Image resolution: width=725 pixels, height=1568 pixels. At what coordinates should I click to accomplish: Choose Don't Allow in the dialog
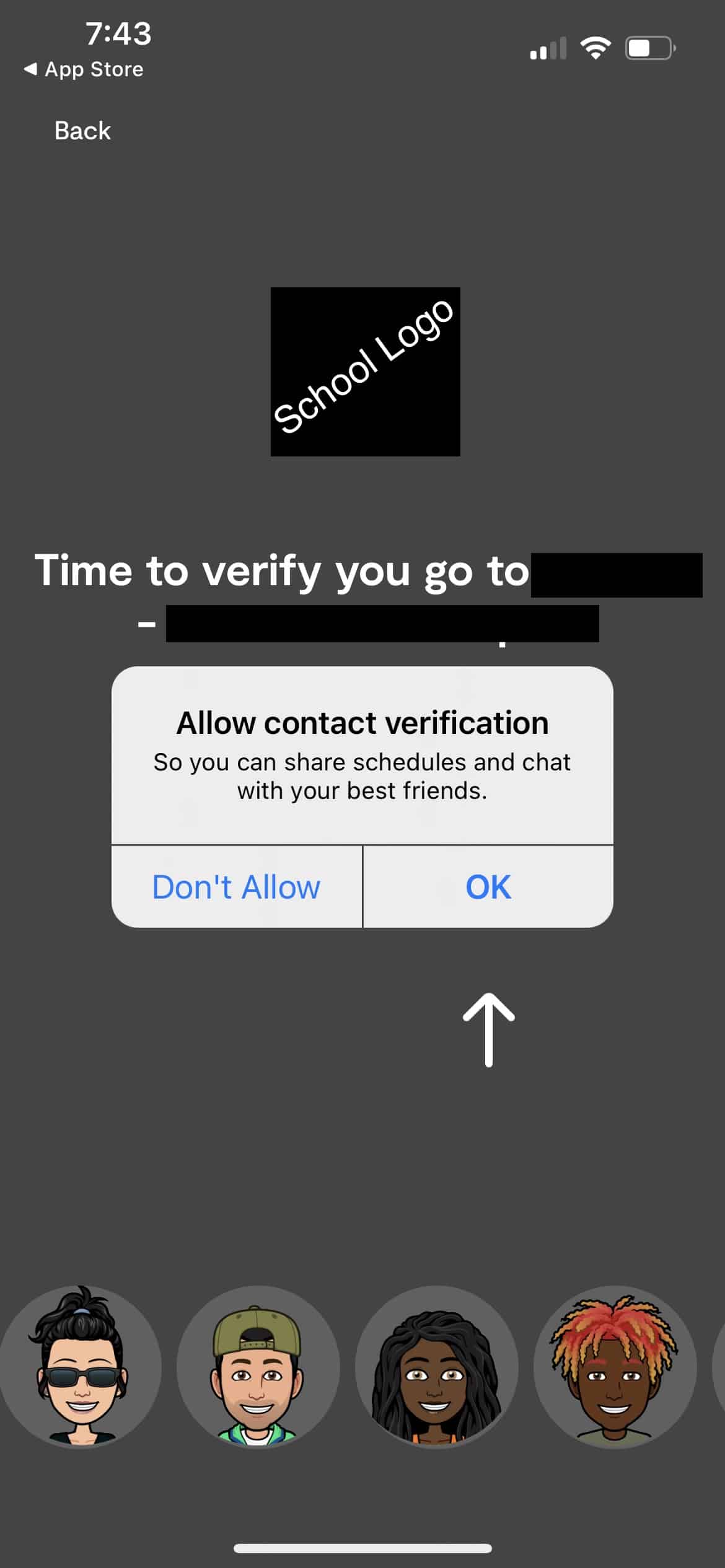pos(236,887)
